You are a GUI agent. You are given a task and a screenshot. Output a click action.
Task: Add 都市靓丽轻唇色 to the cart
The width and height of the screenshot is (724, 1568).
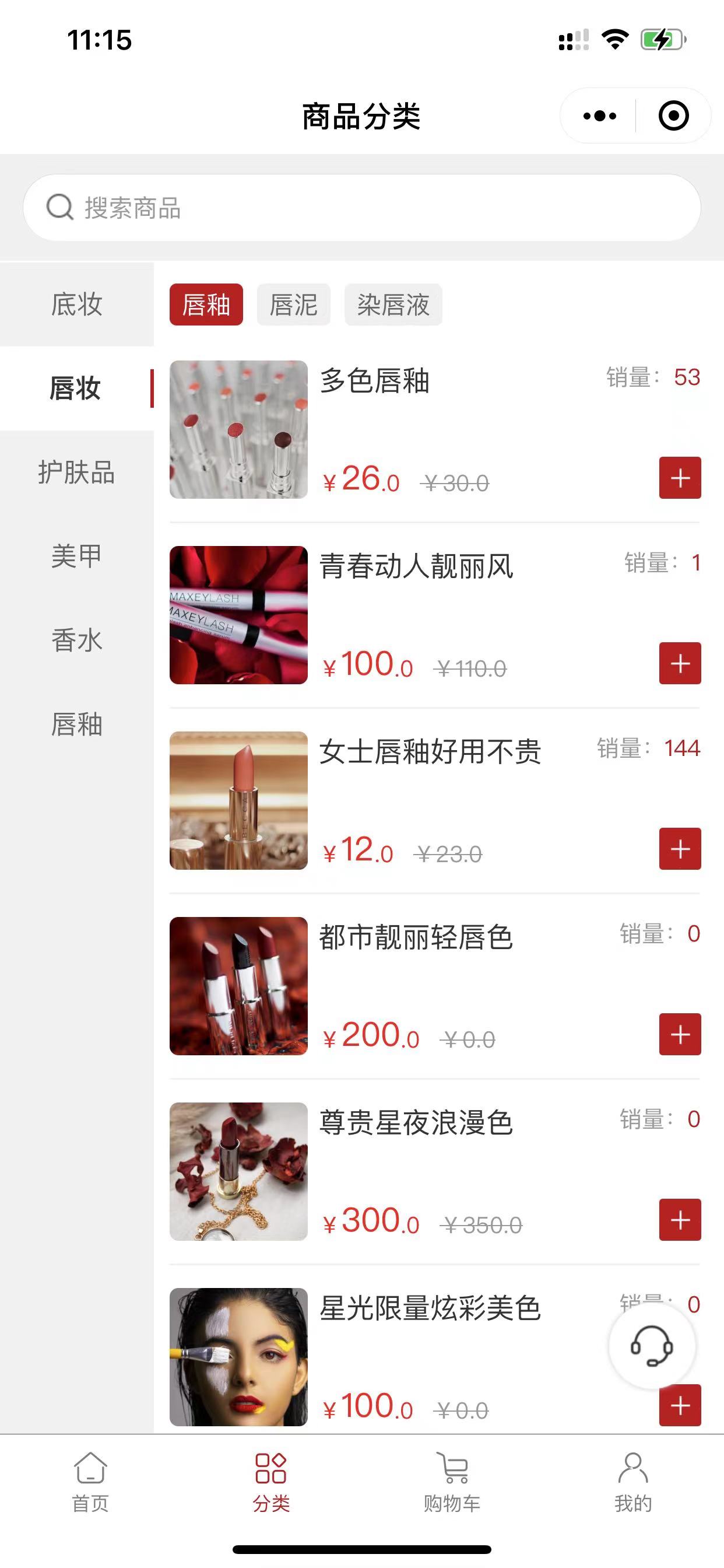[x=680, y=1034]
